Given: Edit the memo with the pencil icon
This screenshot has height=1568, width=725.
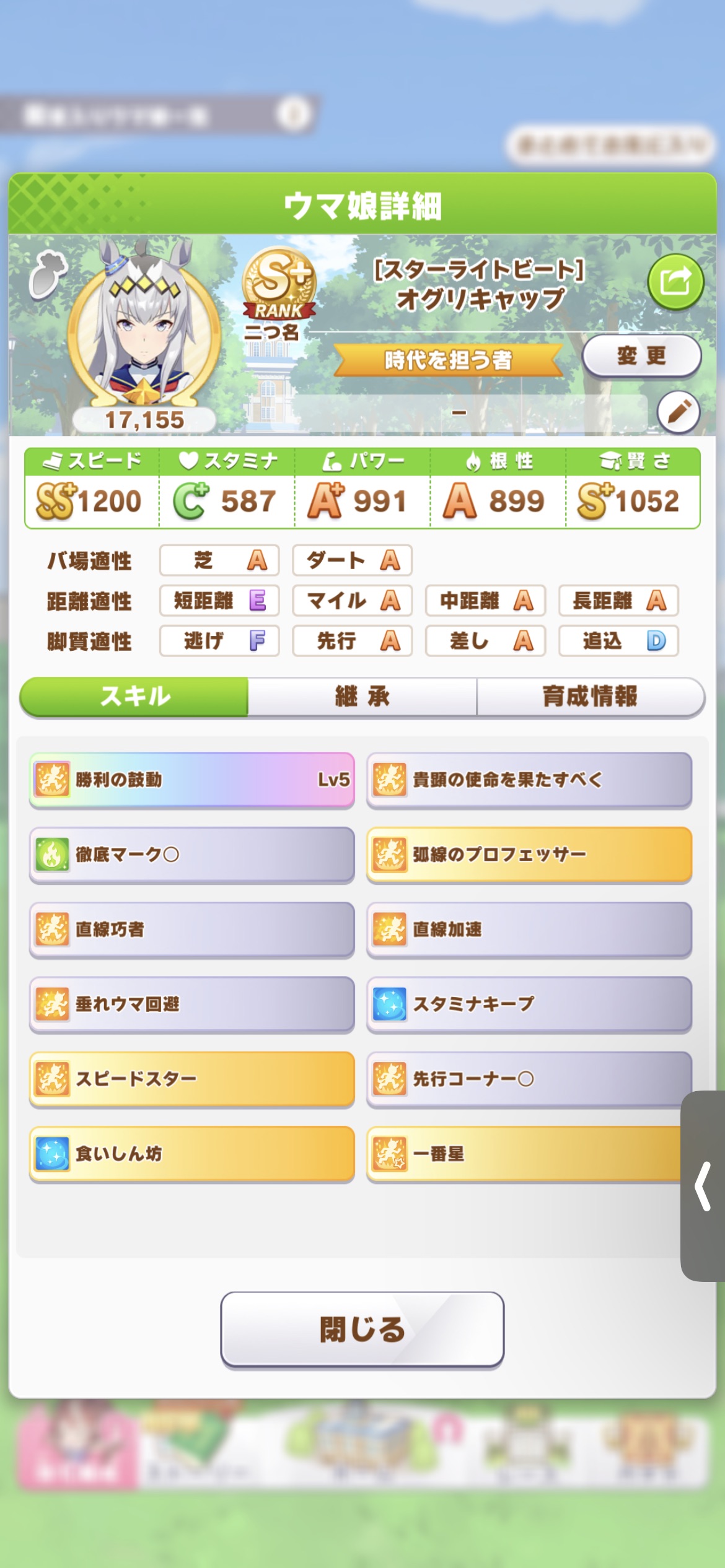Looking at the screenshot, I should [678, 412].
